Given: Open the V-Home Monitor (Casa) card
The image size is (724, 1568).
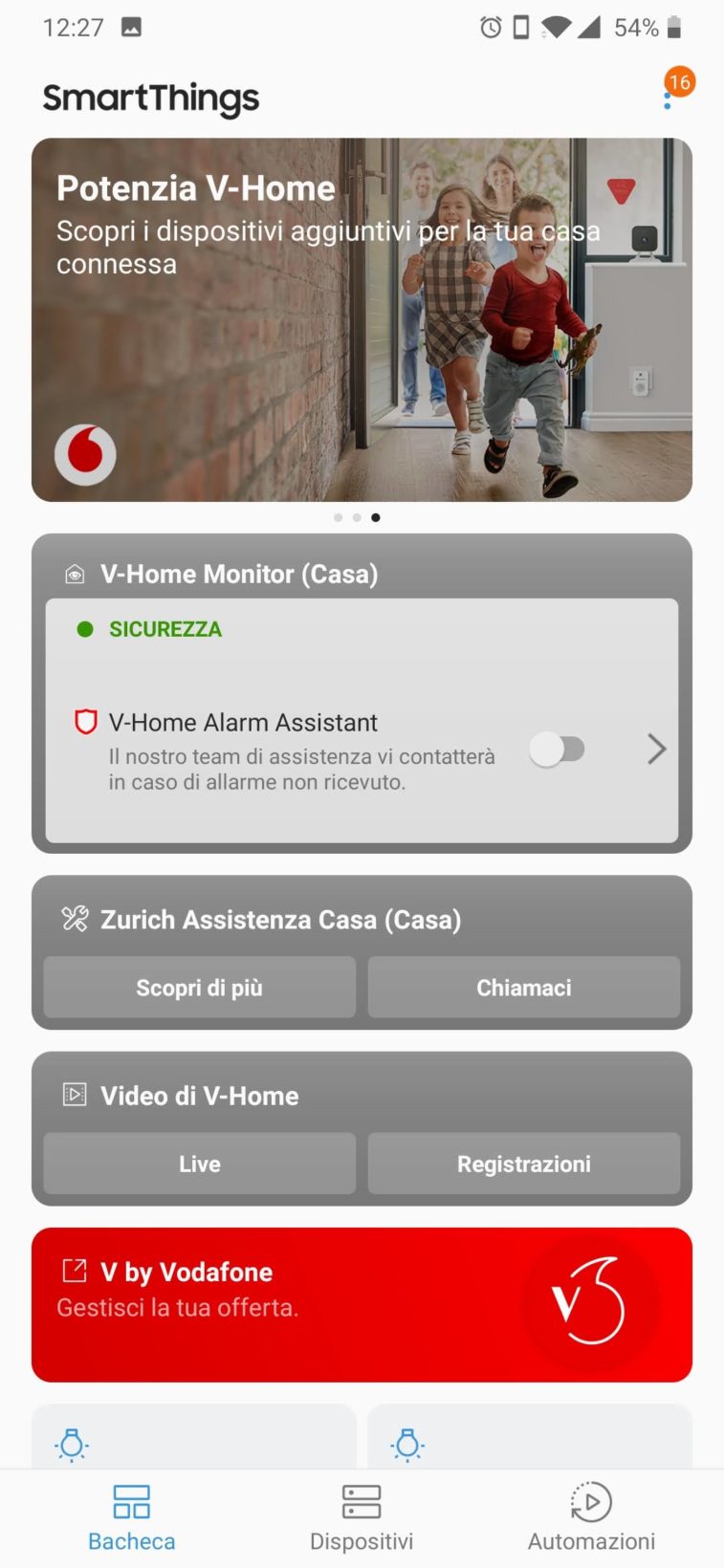Looking at the screenshot, I should point(239,574).
